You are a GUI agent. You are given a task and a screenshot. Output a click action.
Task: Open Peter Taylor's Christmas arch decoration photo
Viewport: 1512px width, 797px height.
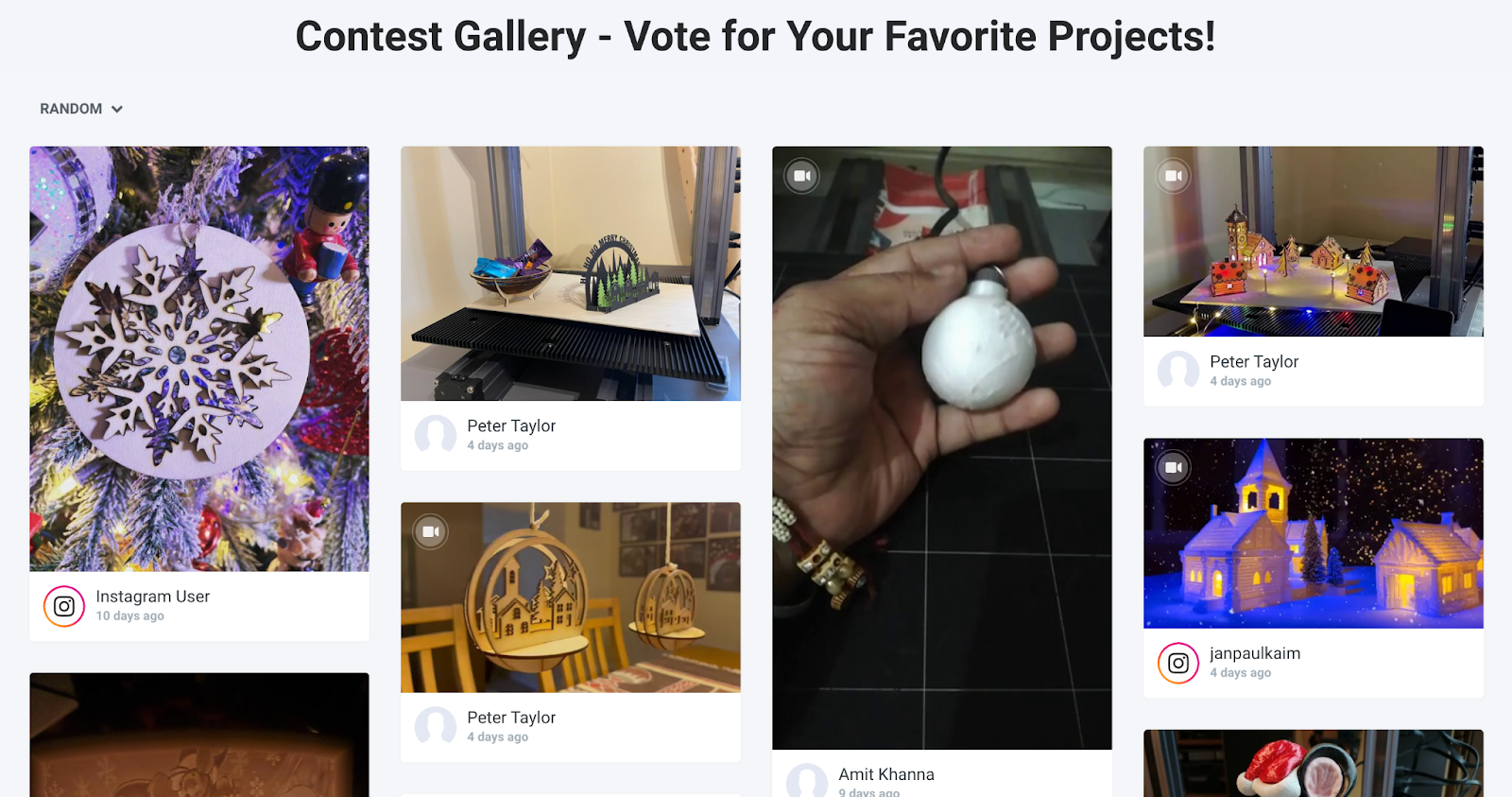point(570,273)
